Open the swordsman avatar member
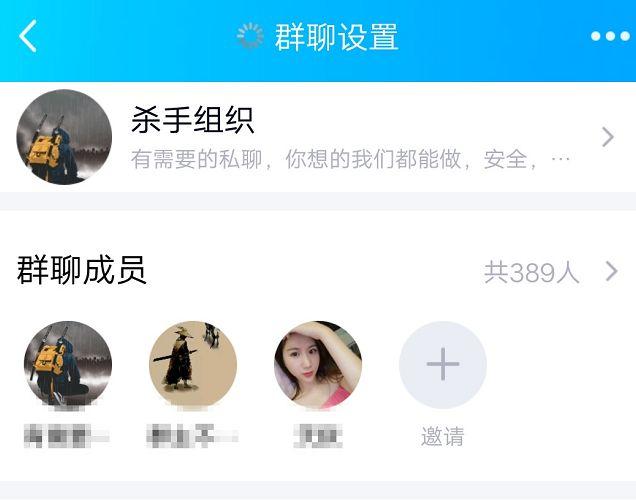Screen dimensions: 636x500 (x=193, y=365)
